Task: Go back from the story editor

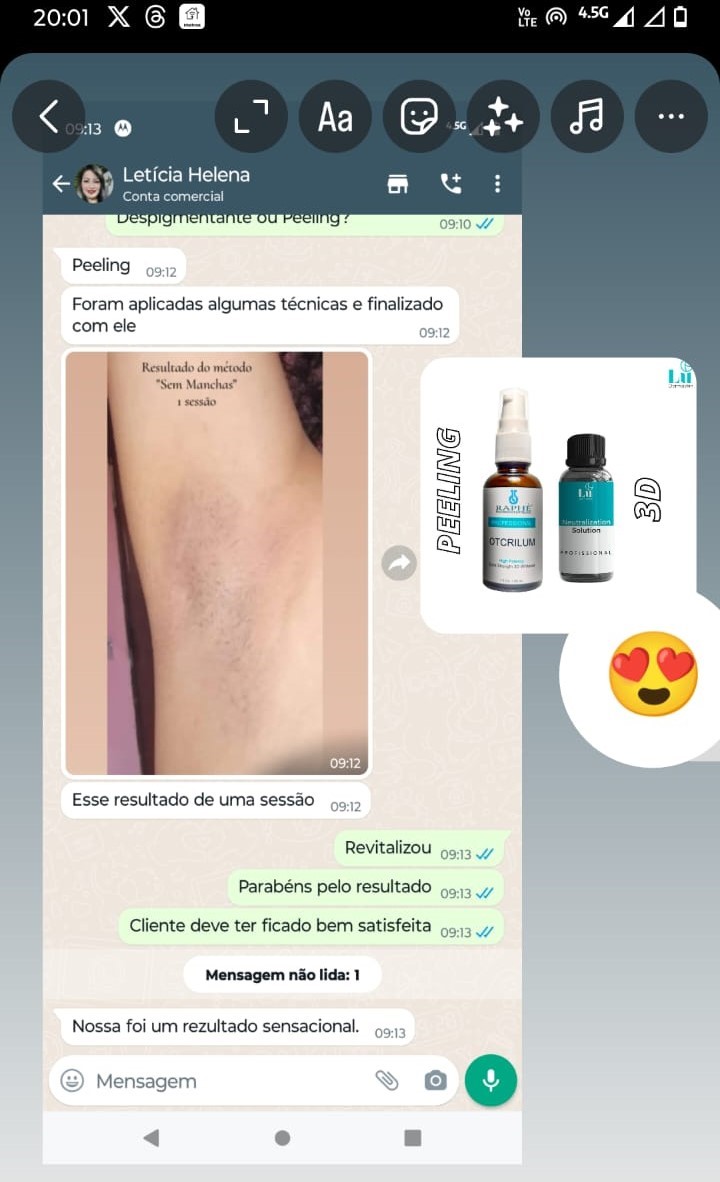Action: click(48, 117)
